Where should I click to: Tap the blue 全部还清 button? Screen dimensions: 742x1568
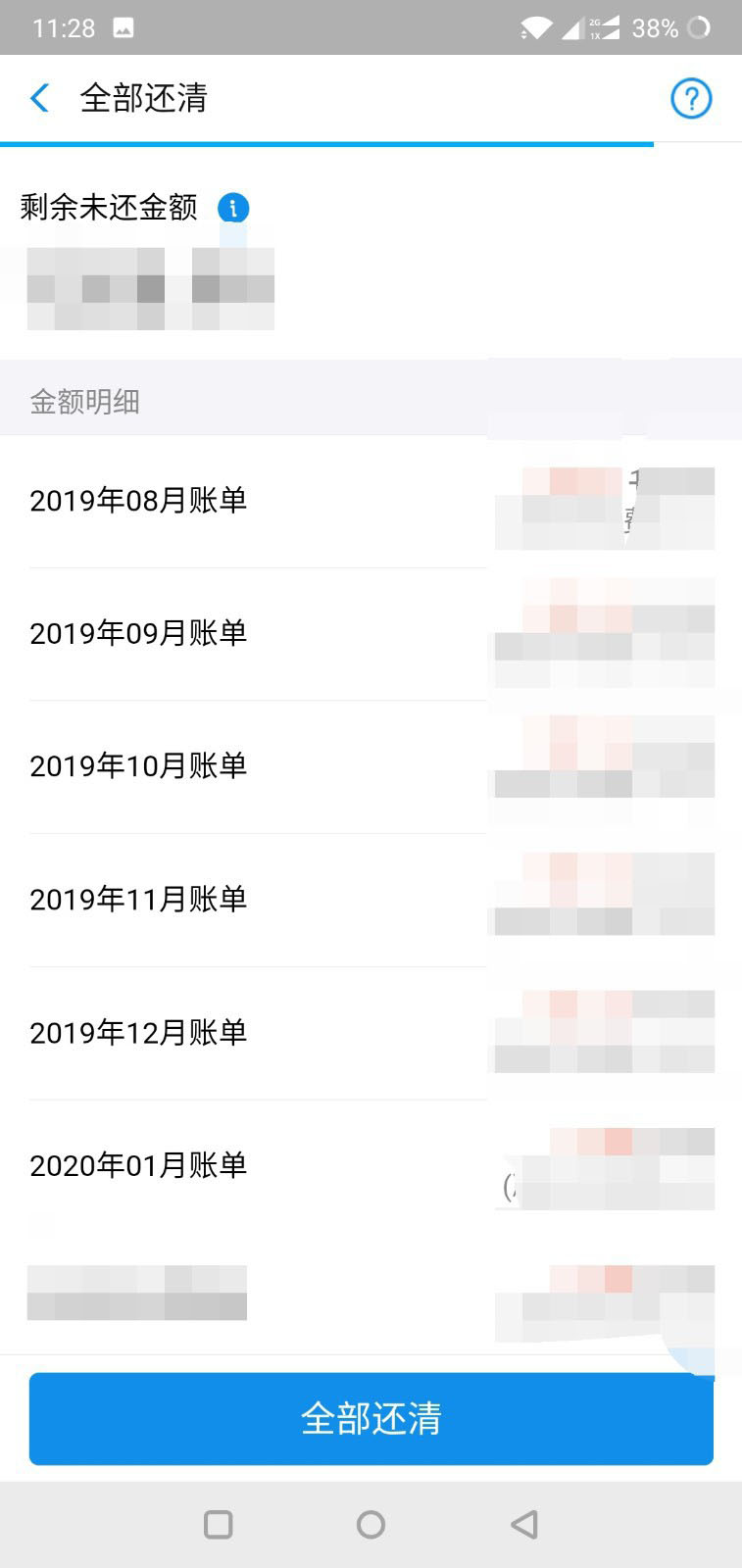[371, 1418]
